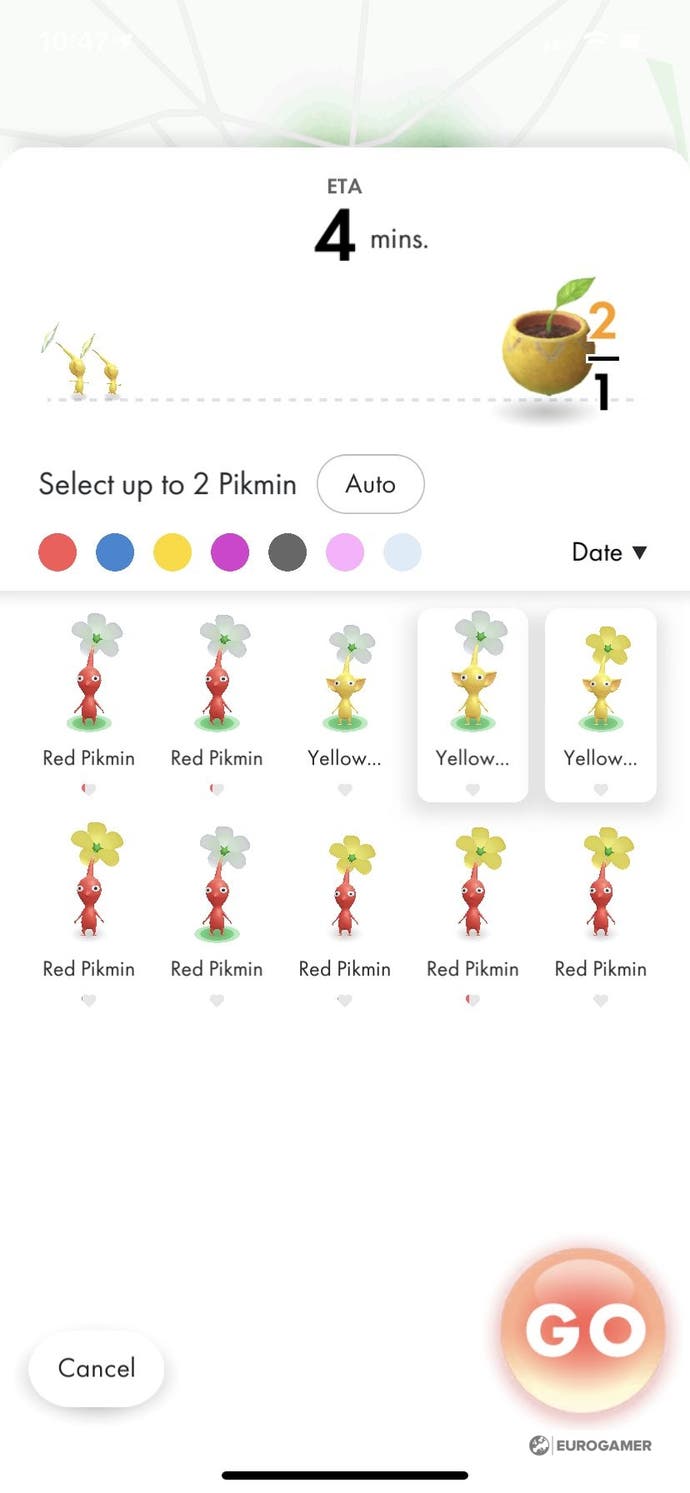This screenshot has height=1493, width=690.
Task: Filter by pink winged Pikmin color
Action: (x=345, y=552)
